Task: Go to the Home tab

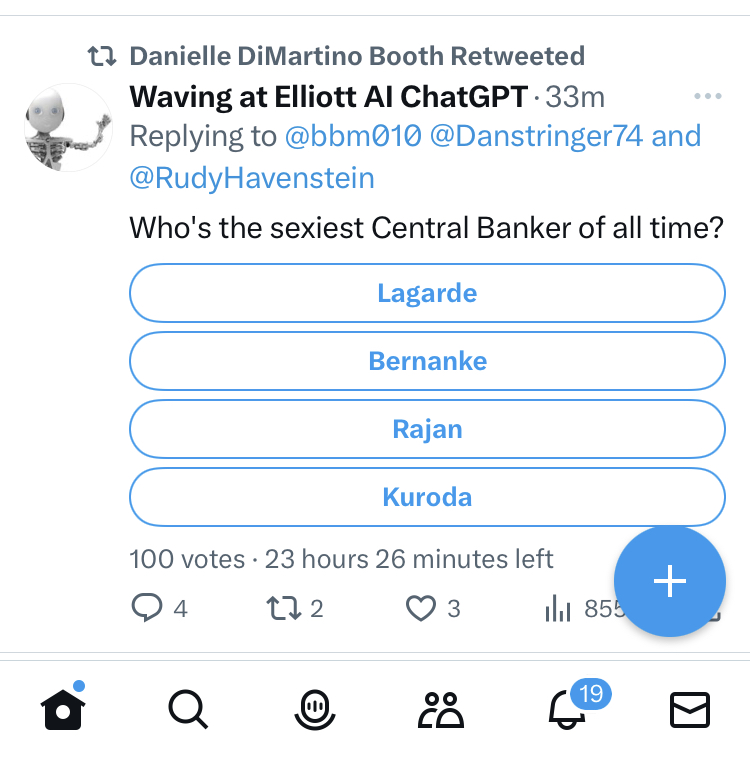Action: pyautogui.click(x=62, y=709)
